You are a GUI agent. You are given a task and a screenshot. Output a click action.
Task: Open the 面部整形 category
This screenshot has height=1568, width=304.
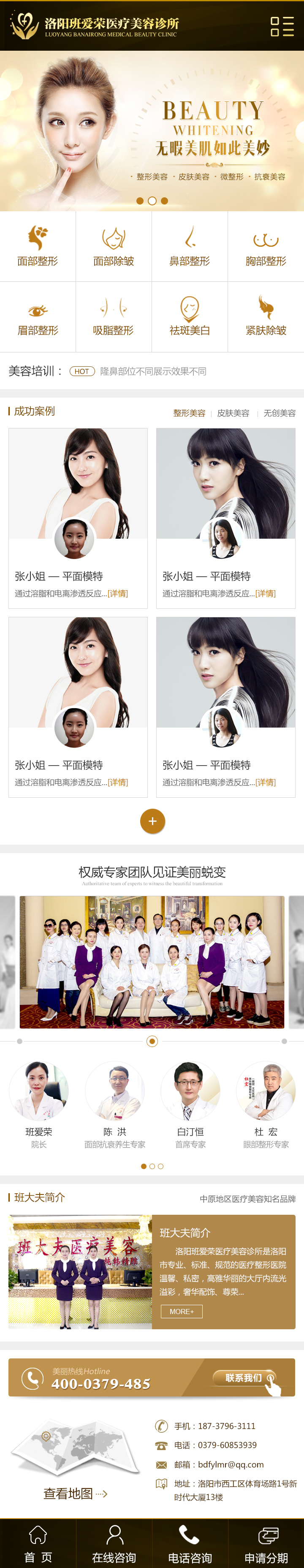pyautogui.click(x=38, y=246)
